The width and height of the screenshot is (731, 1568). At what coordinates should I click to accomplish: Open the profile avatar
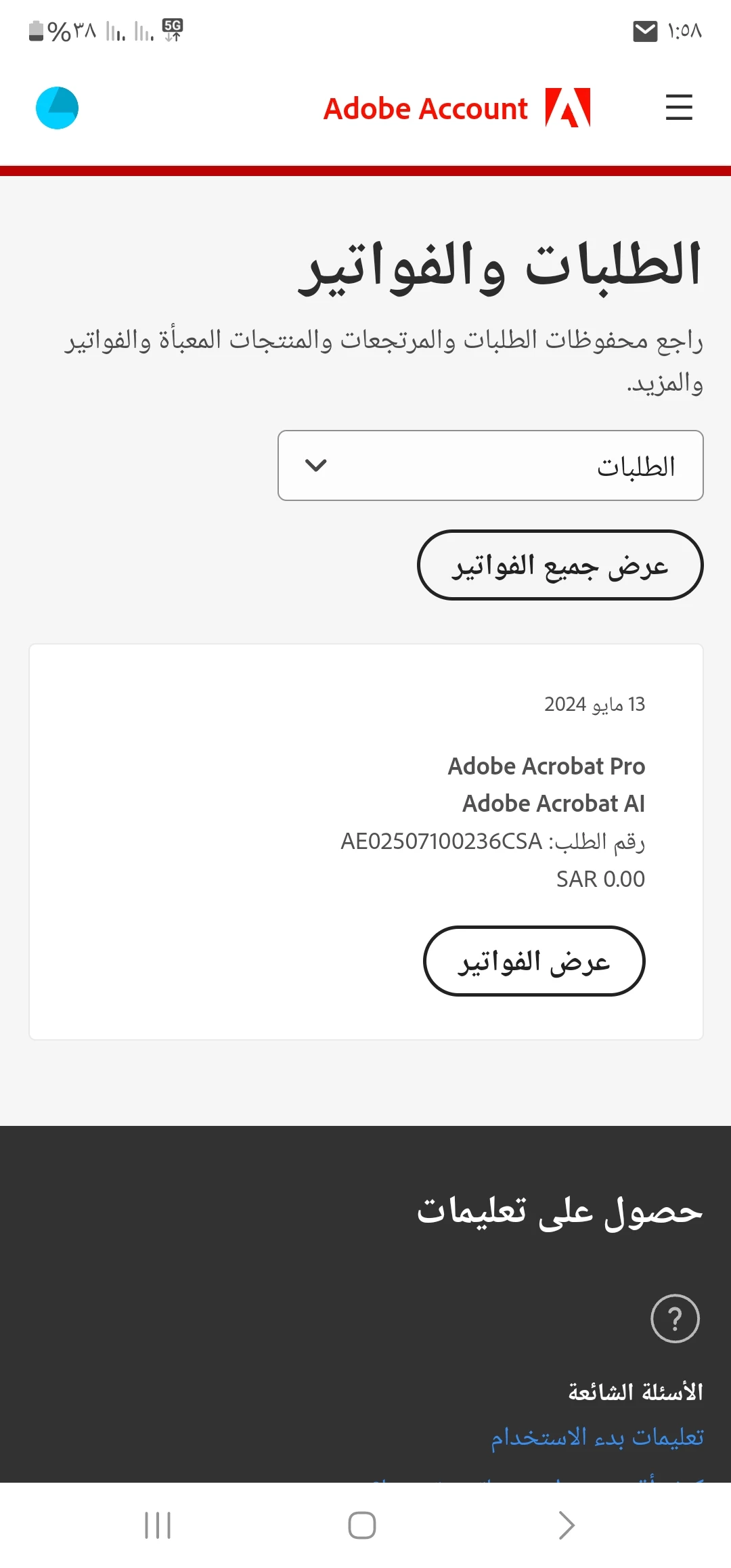(57, 108)
